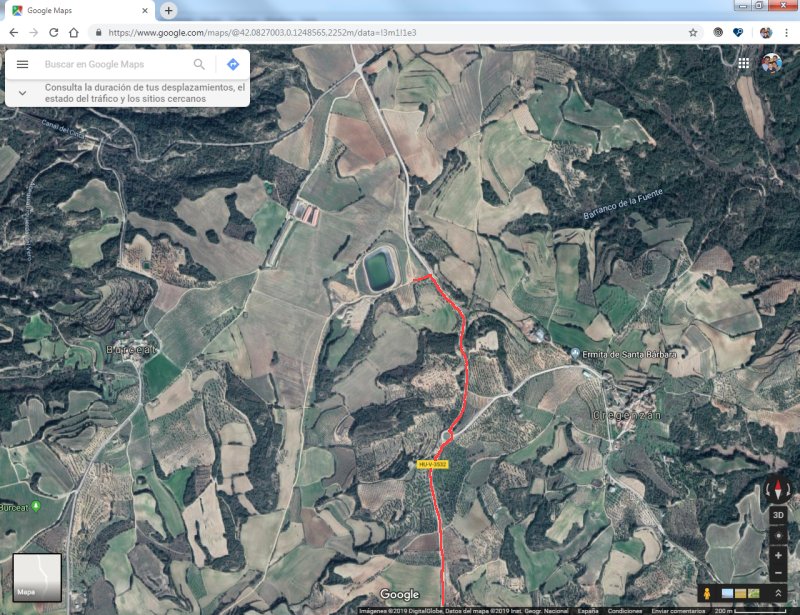The image size is (800, 615).
Task: Select the Street View pegman
Action: point(707,594)
